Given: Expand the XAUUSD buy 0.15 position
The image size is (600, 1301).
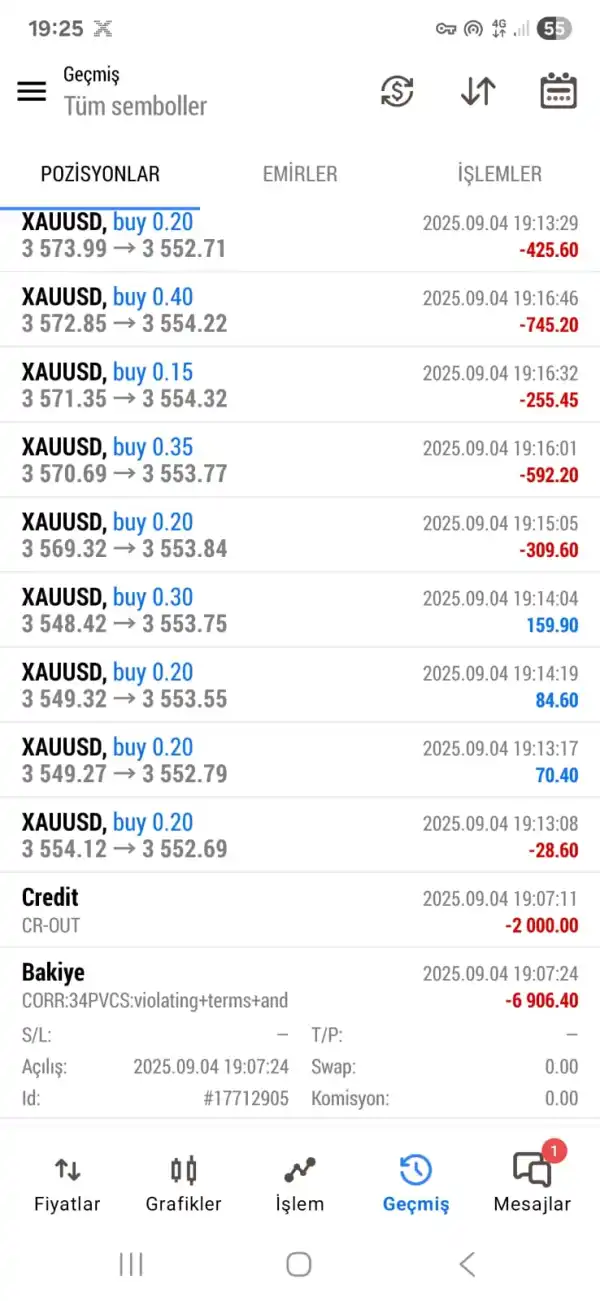Looking at the screenshot, I should click(300, 385).
